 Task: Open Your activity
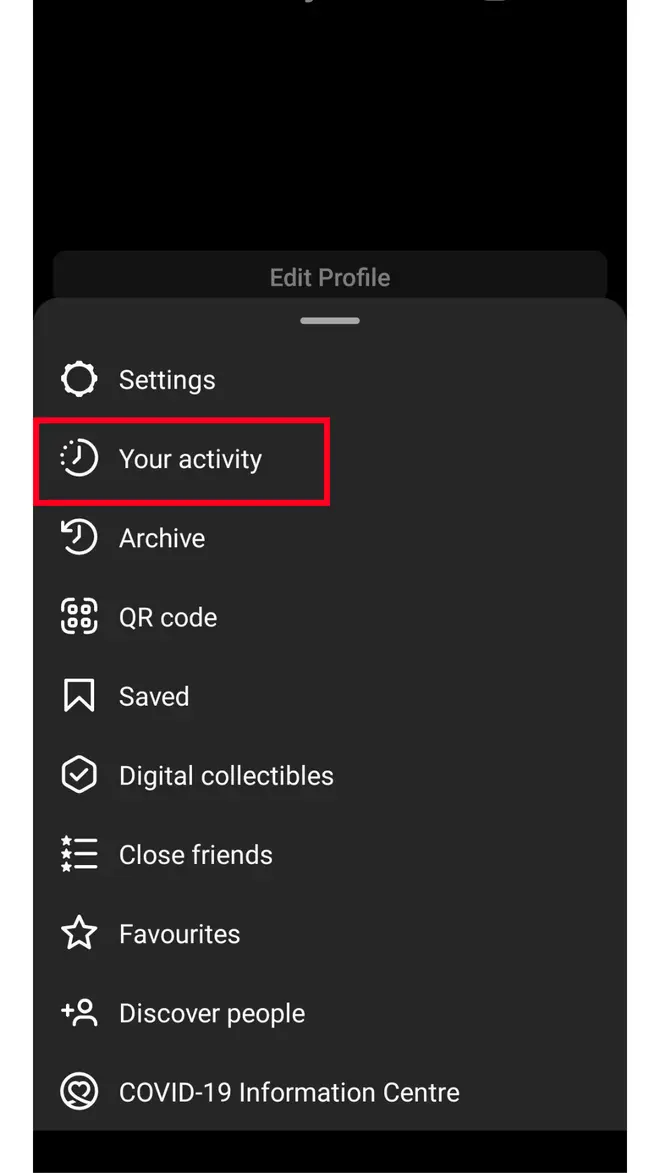(329, 459)
